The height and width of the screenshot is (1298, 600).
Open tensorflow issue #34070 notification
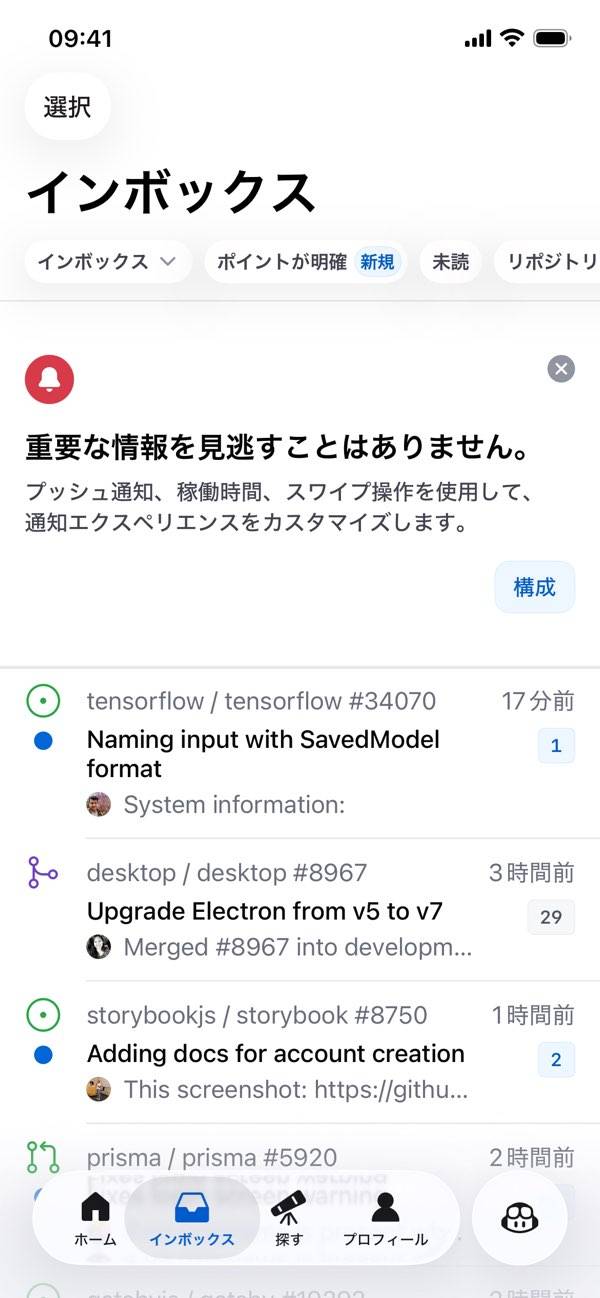(300, 752)
